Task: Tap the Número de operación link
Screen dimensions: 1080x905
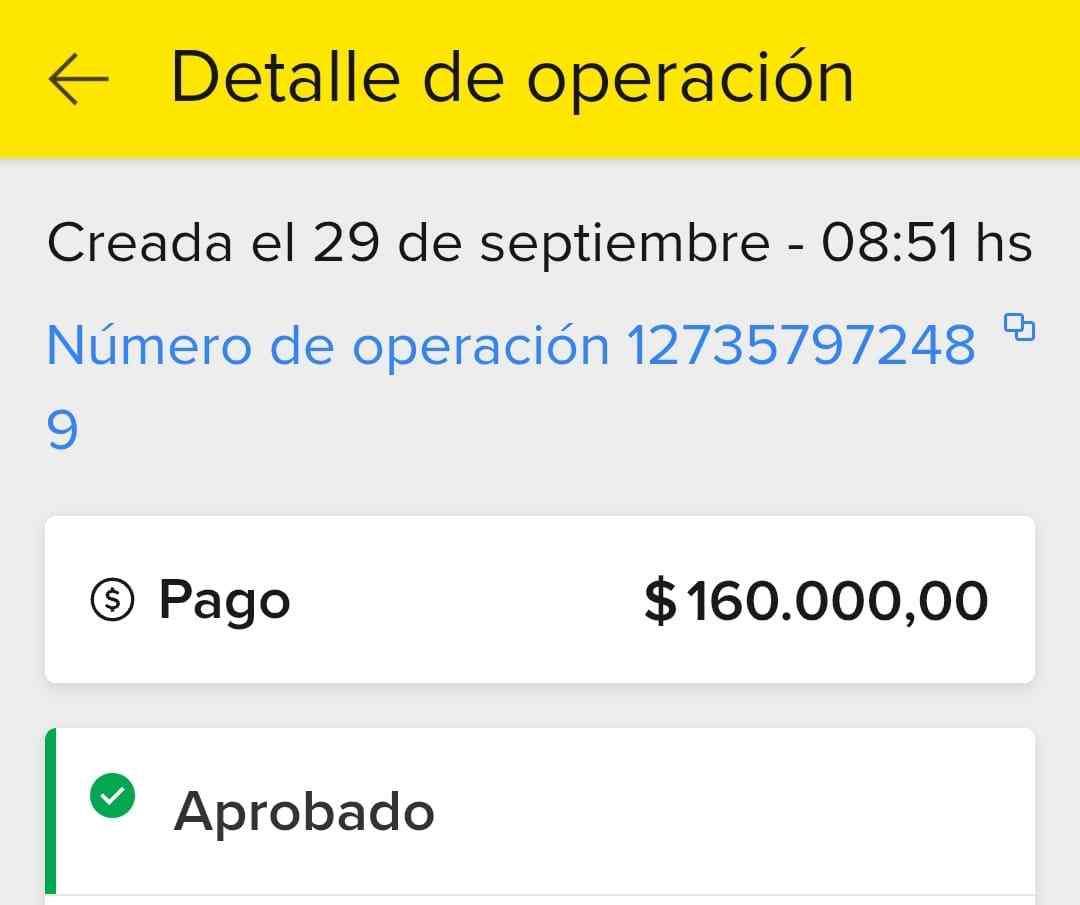Action: pos(510,348)
